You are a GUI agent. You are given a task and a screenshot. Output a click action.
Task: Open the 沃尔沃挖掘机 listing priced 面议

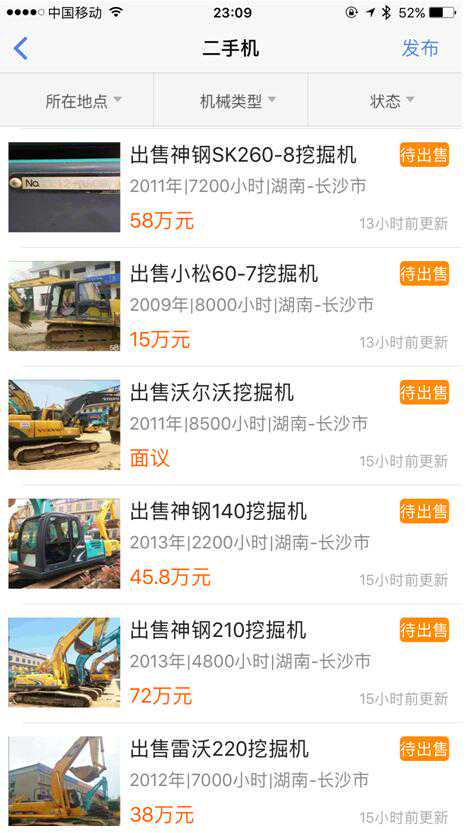click(x=231, y=425)
